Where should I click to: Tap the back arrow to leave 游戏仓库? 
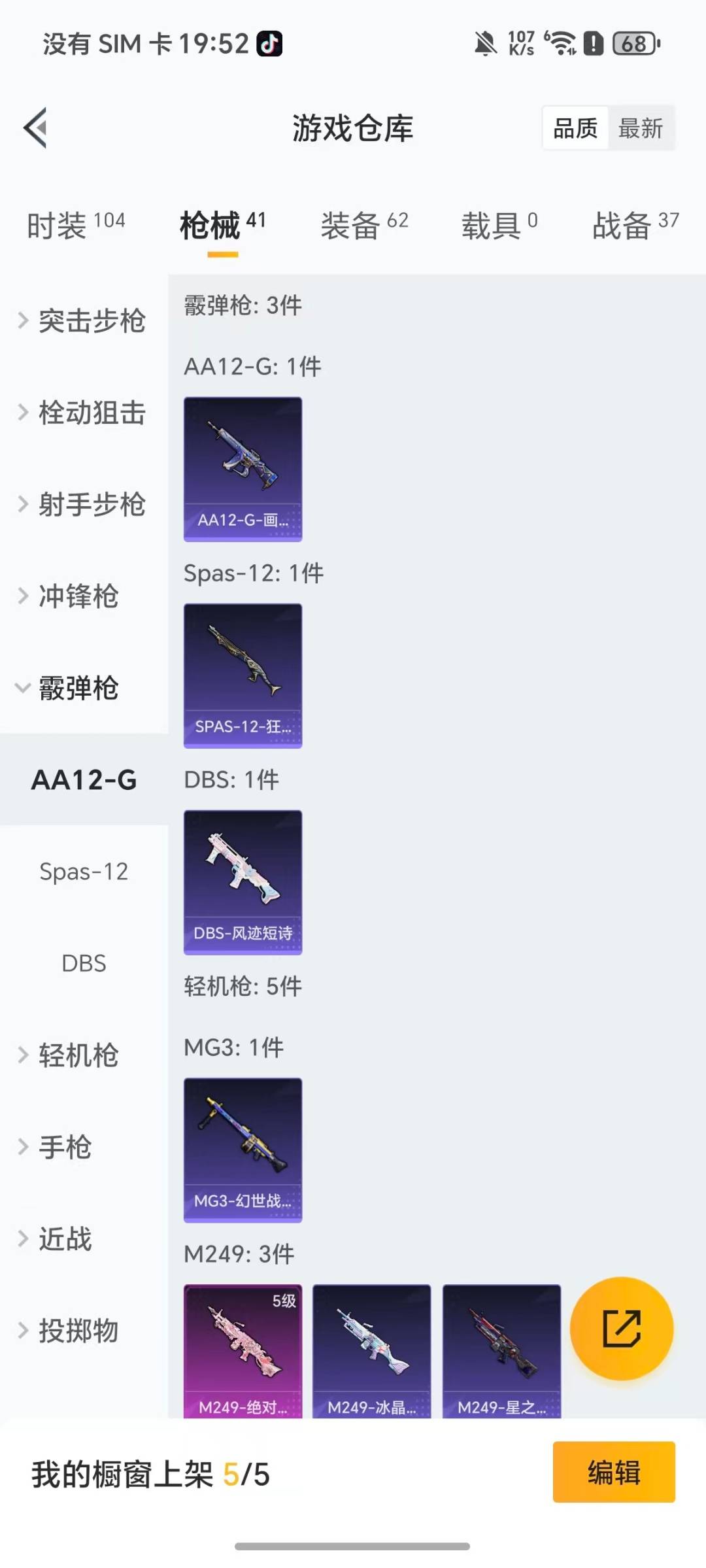coord(34,128)
